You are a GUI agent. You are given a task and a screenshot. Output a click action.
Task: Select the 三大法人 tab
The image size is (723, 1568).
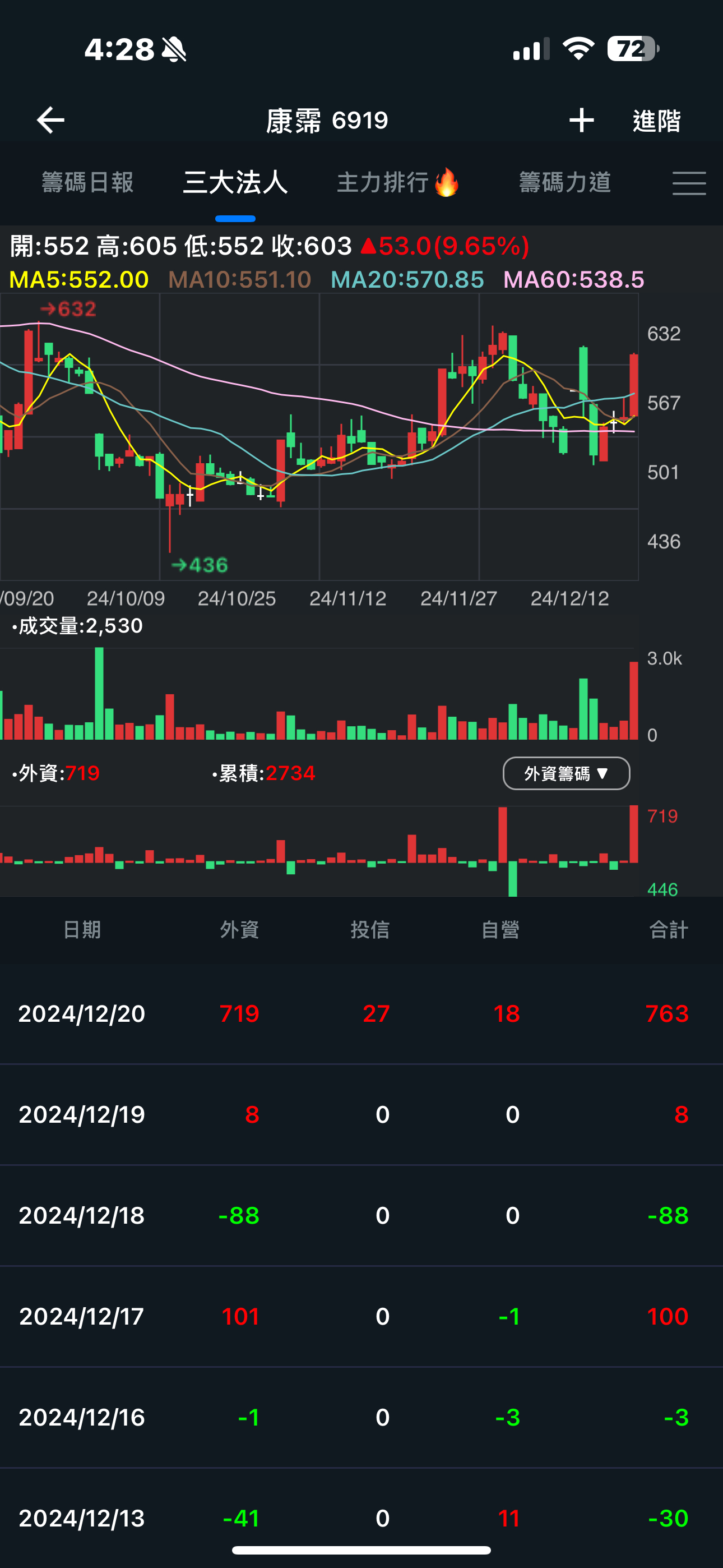[235, 183]
